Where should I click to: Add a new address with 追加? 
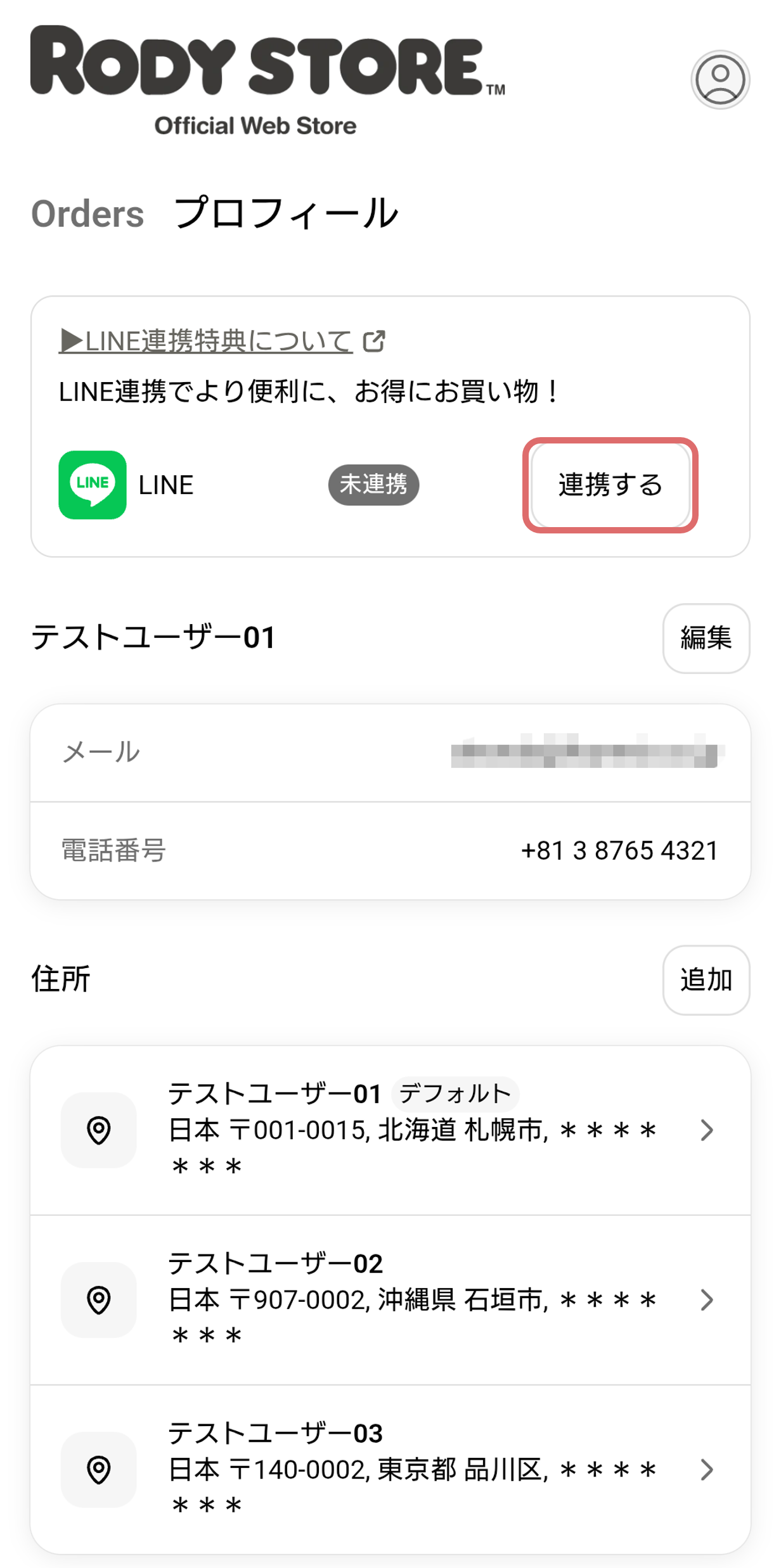(x=706, y=980)
